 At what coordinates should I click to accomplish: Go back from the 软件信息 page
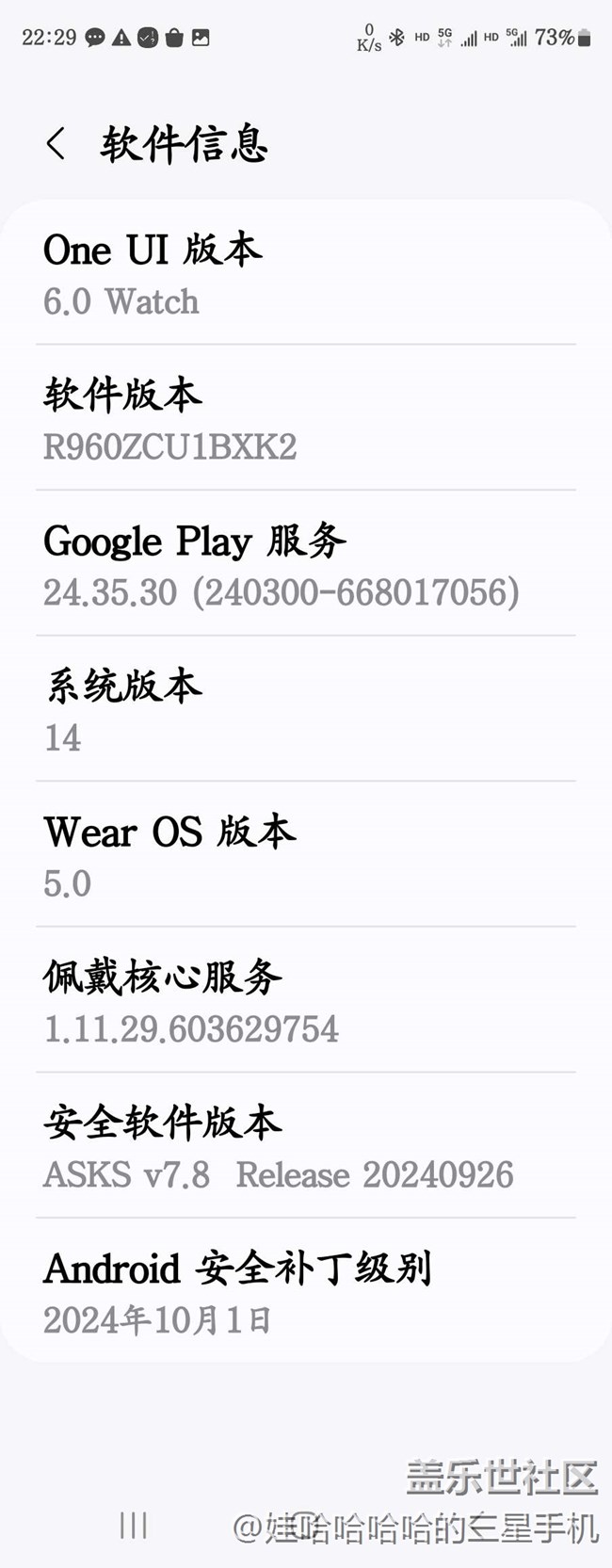[x=56, y=144]
